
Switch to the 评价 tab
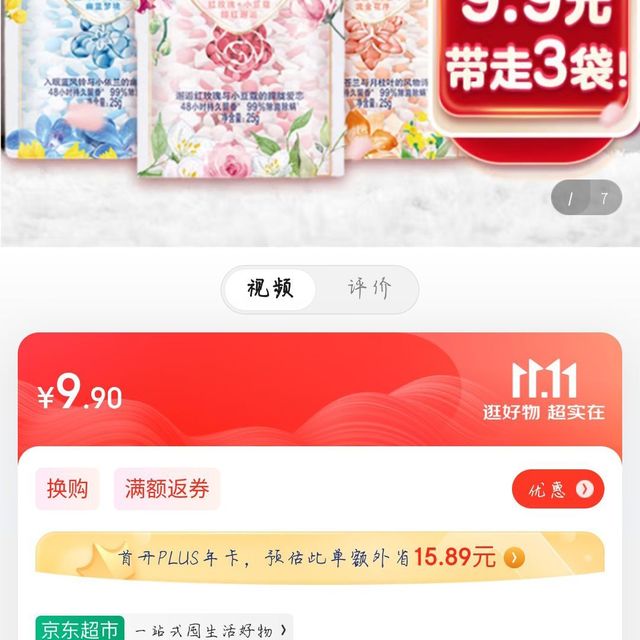tap(369, 290)
